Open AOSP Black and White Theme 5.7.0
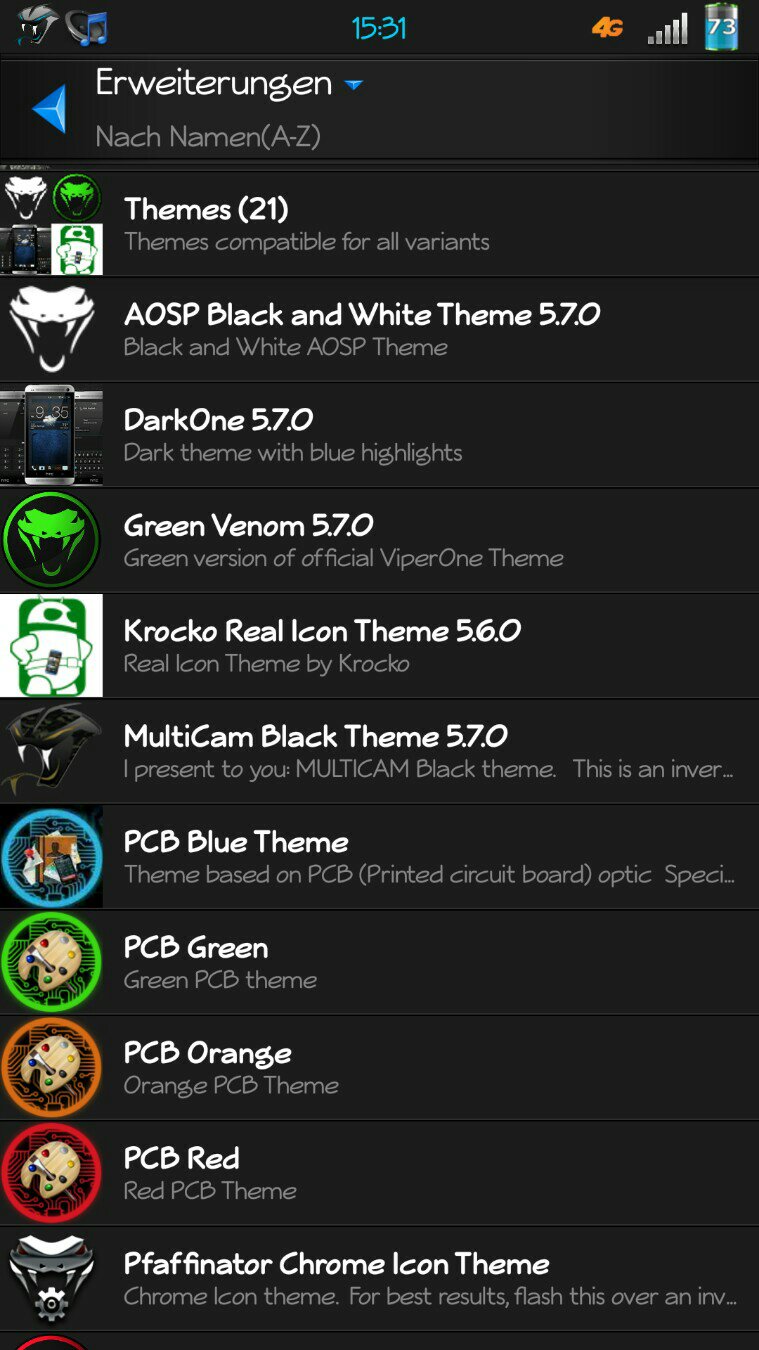This screenshot has width=759, height=1350. pos(379,330)
